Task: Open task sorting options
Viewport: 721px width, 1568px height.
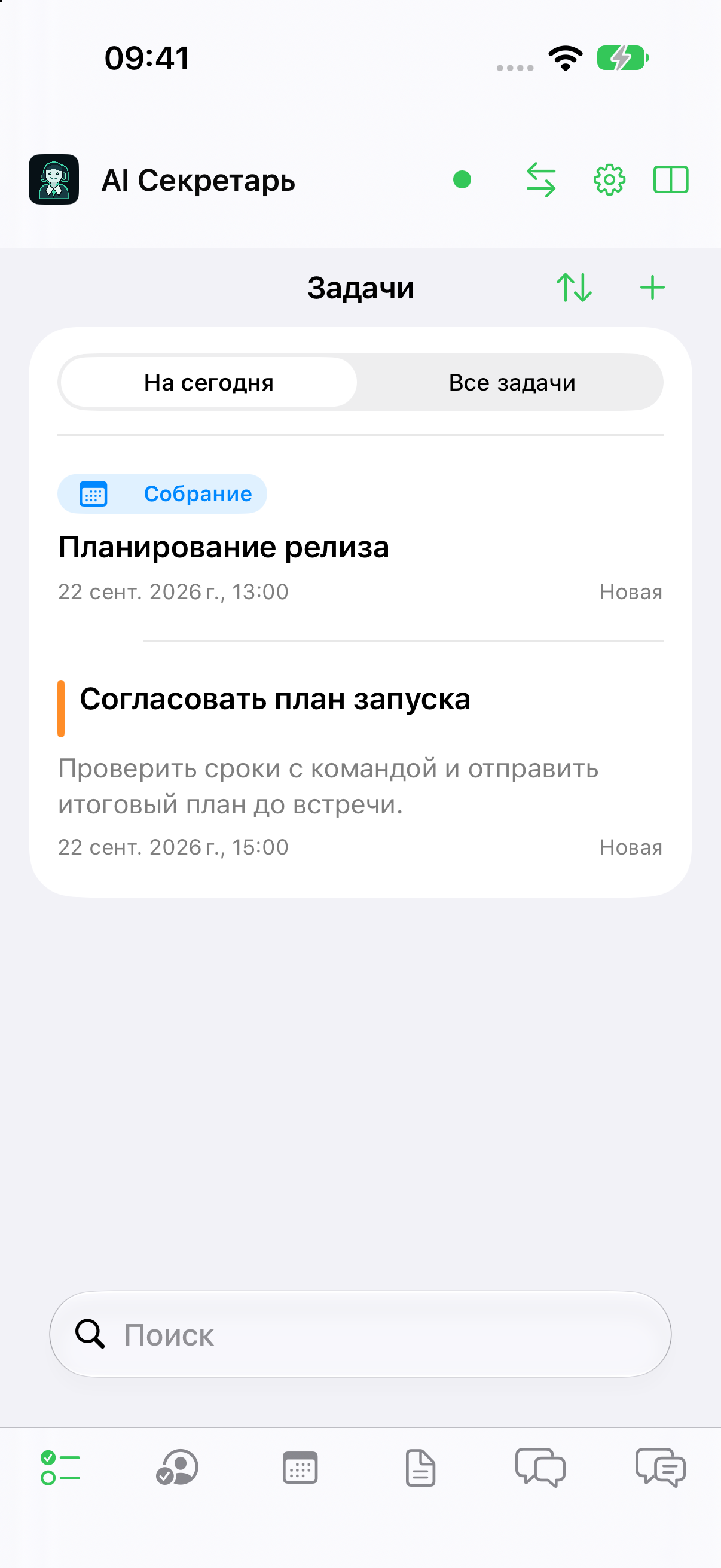Action: click(574, 287)
